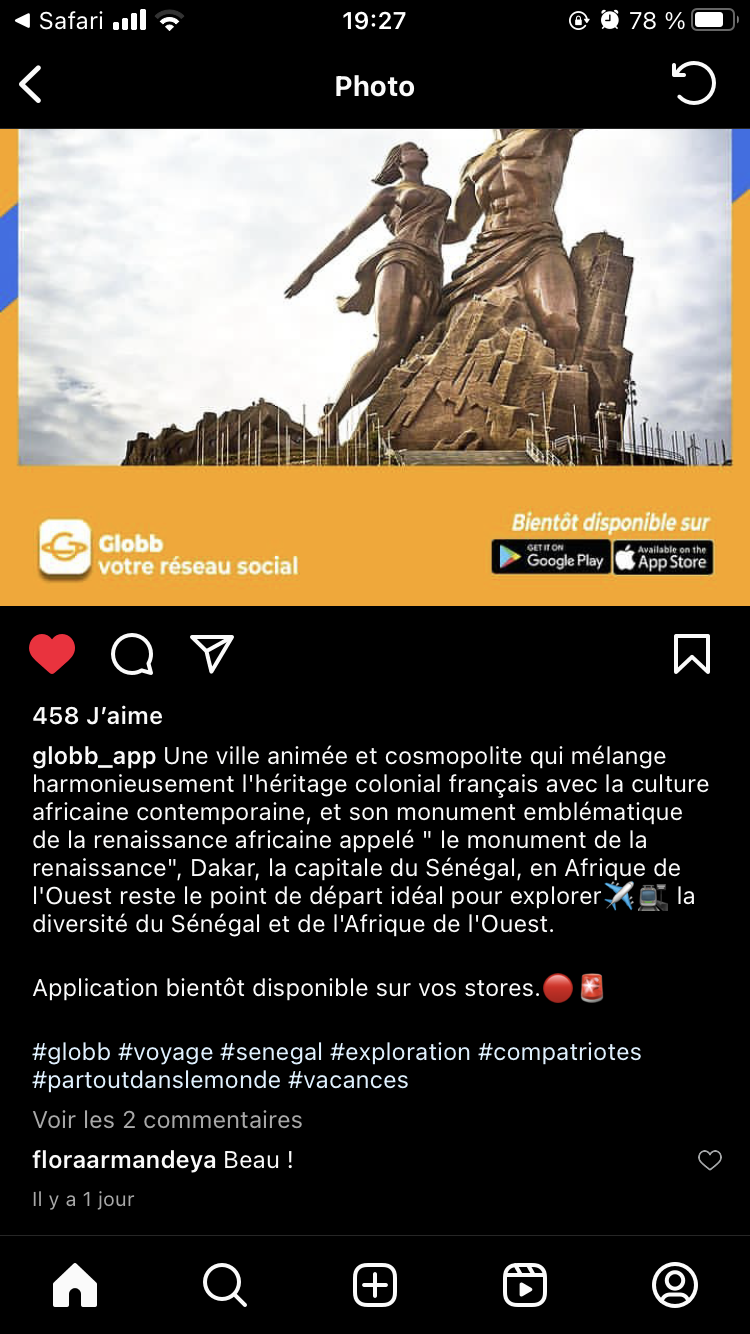Unlike the post with the red heart
Image resolution: width=750 pixels, height=1334 pixels.
tap(52, 655)
